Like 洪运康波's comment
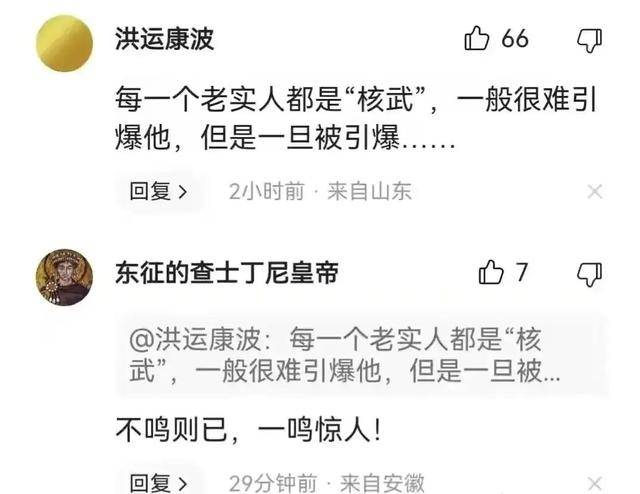Image resolution: width=640 pixels, height=494 pixels. (x=477, y=39)
